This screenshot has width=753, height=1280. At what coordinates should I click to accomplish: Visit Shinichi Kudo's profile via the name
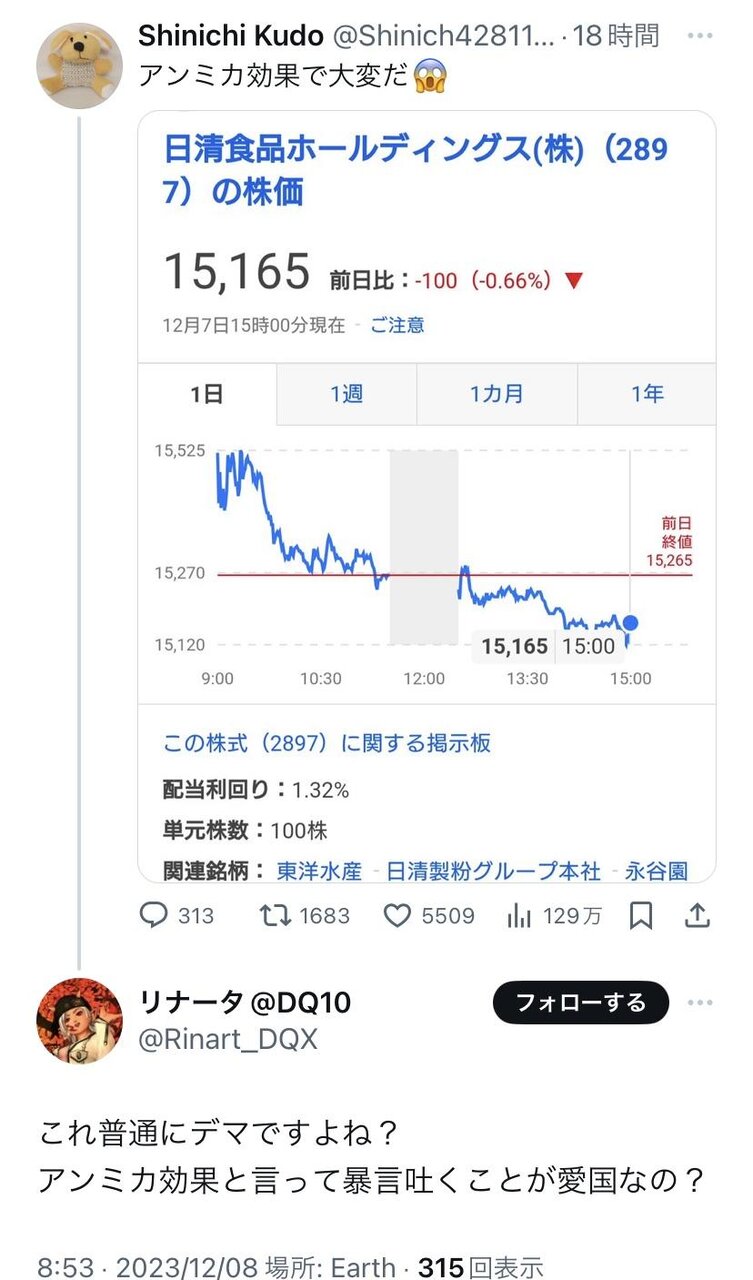[x=230, y=36]
